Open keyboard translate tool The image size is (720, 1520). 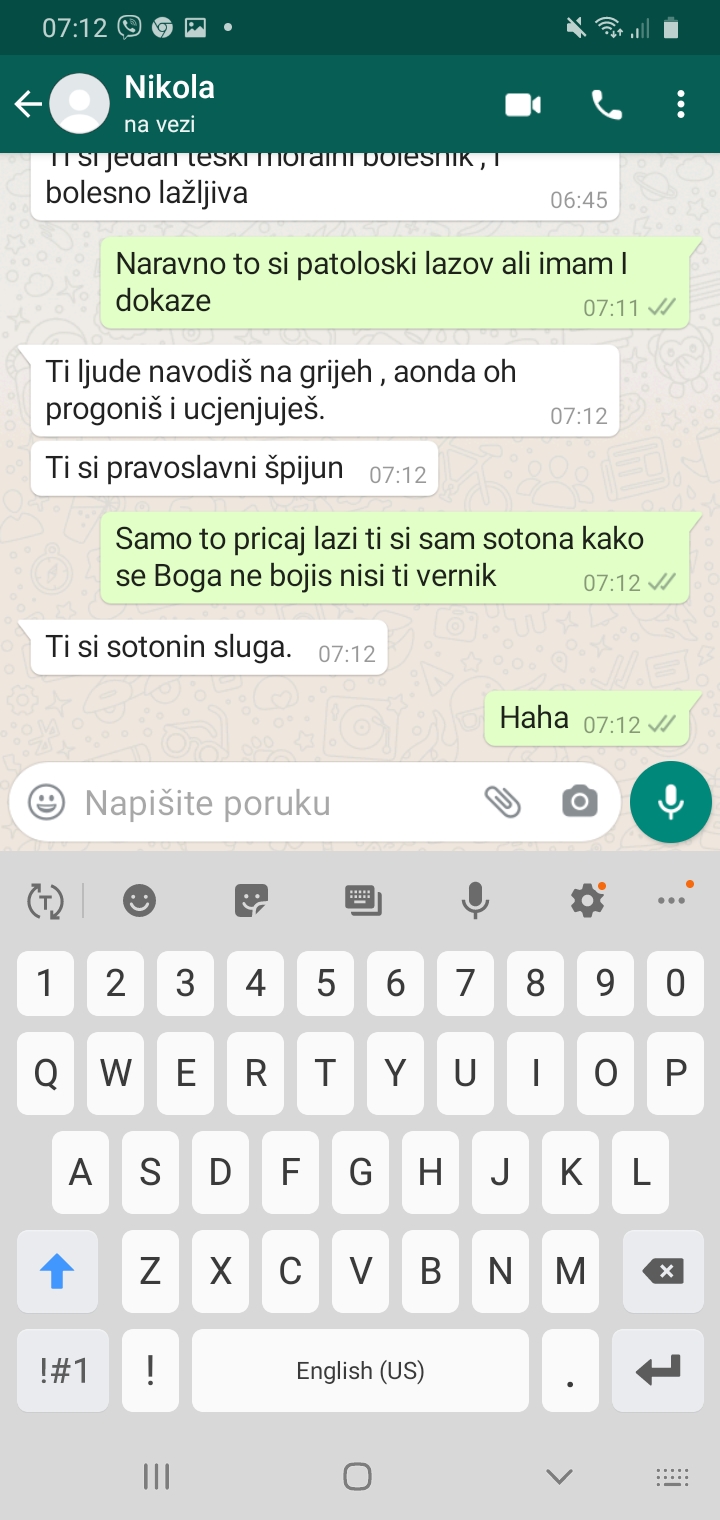(45, 901)
